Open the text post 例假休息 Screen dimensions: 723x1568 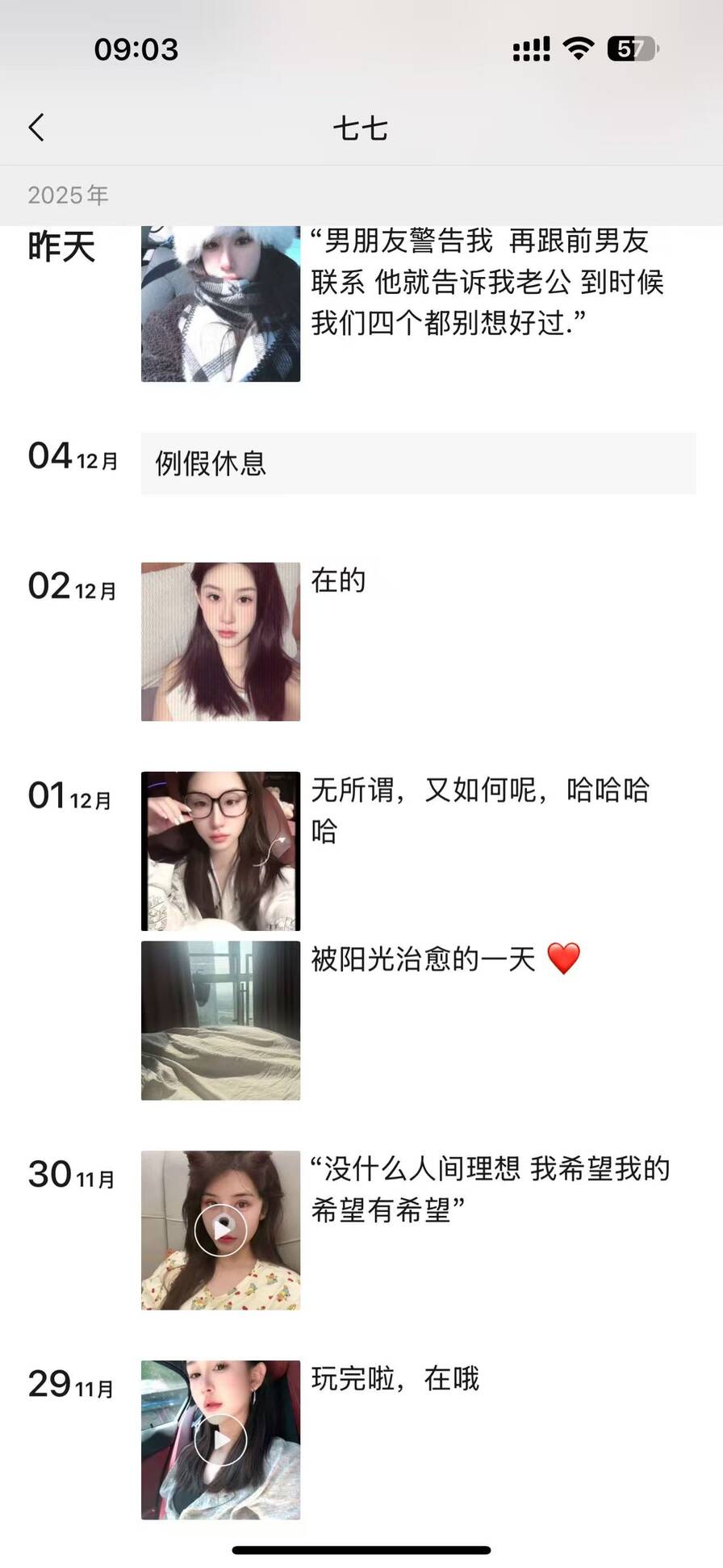click(x=417, y=463)
